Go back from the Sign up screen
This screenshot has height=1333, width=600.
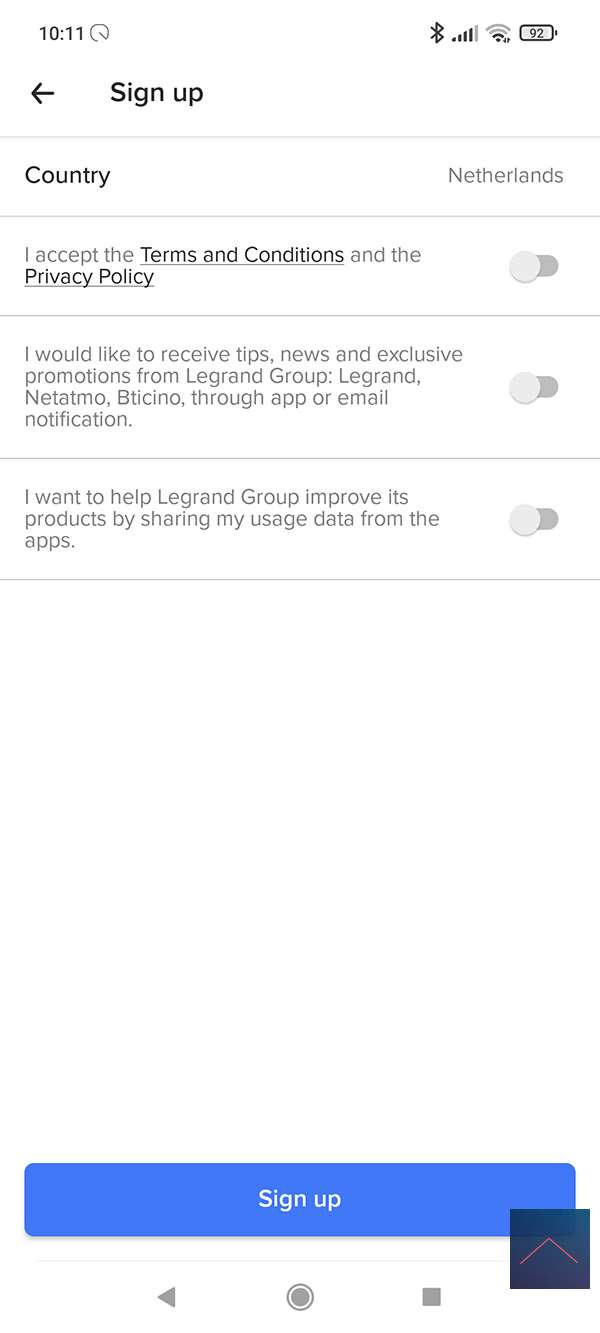(x=42, y=93)
